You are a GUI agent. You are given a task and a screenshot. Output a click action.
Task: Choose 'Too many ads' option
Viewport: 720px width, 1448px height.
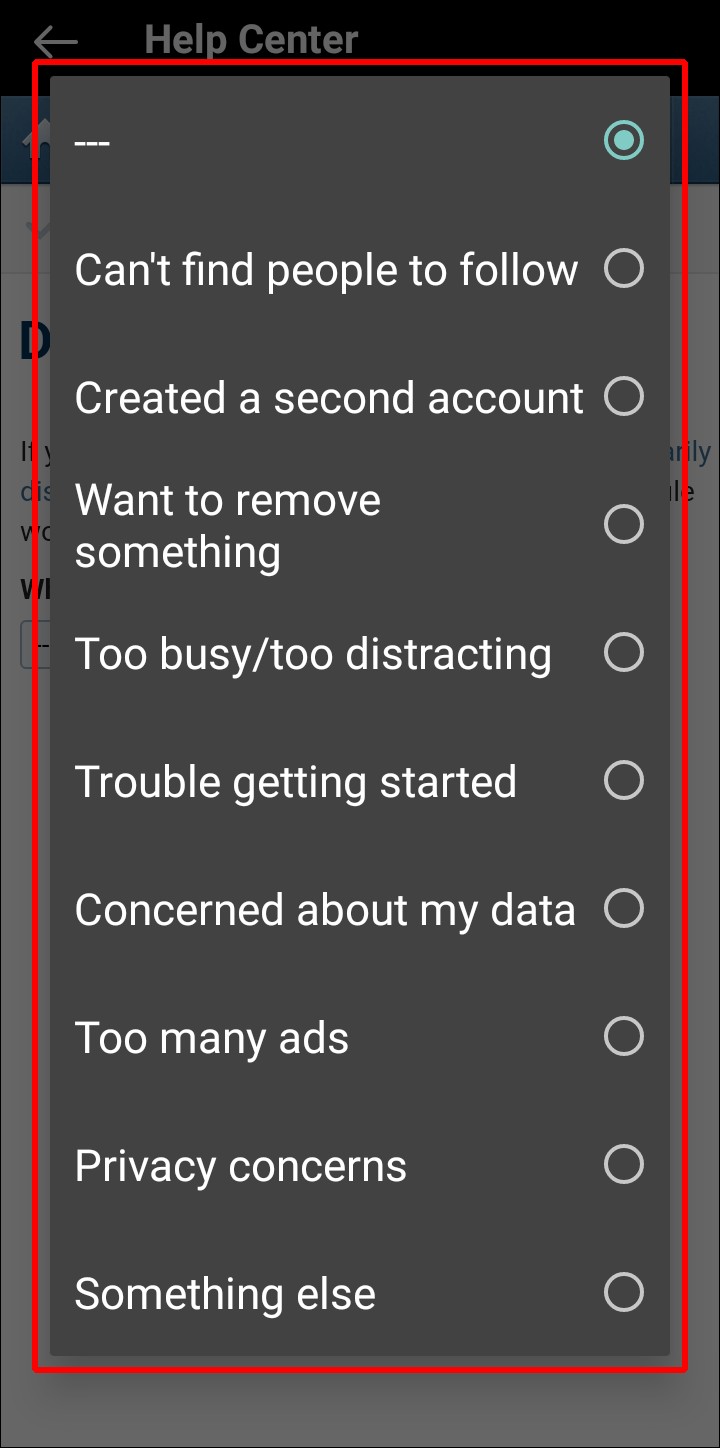click(360, 1036)
